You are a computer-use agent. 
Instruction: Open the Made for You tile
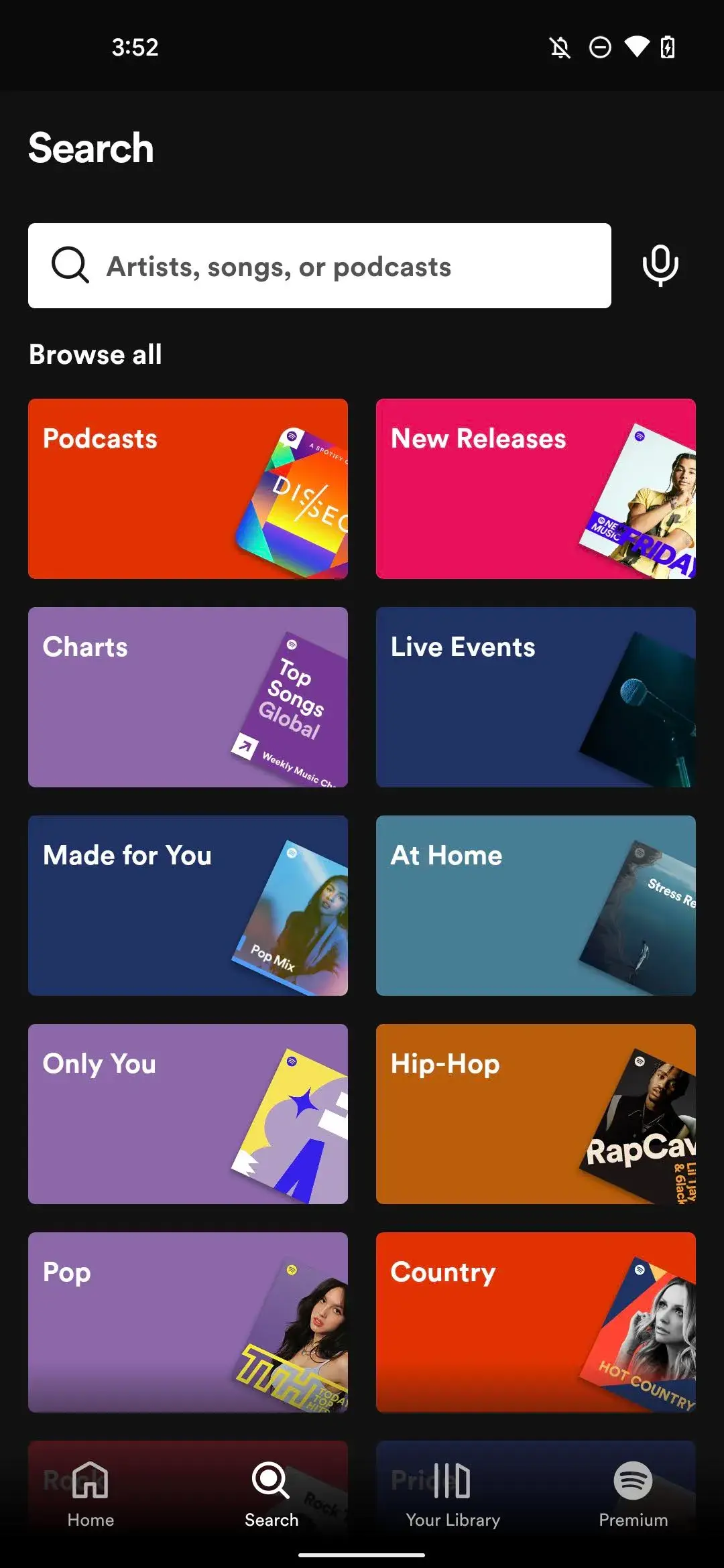coord(188,905)
